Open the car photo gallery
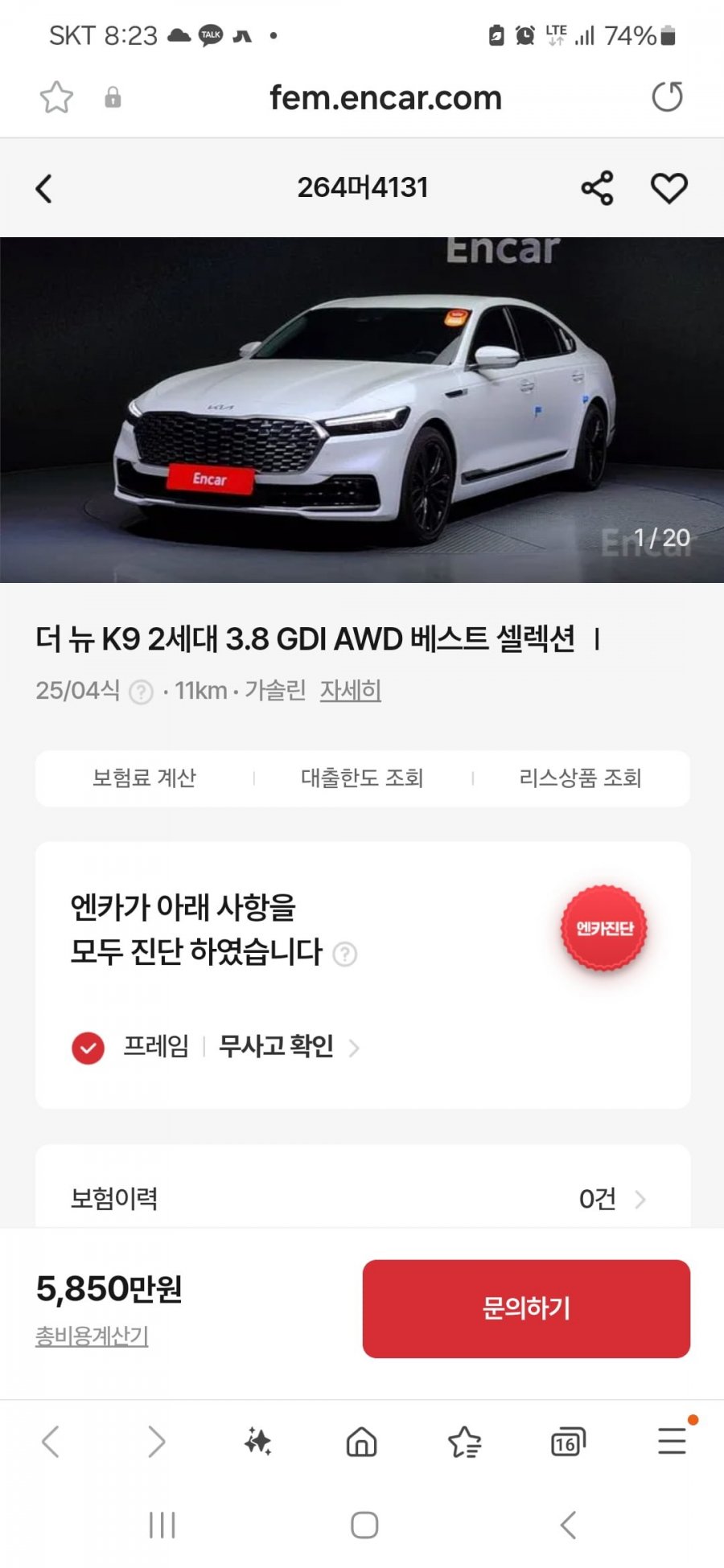Screen dimensions: 724x1568 click(362, 409)
